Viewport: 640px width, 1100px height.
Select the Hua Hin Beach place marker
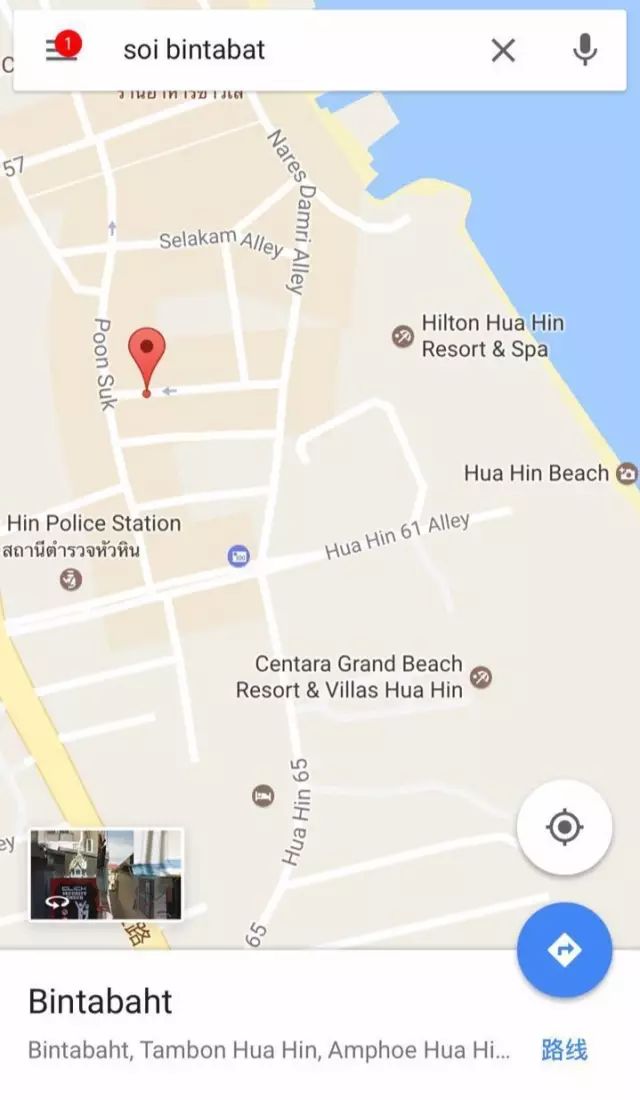point(627,473)
